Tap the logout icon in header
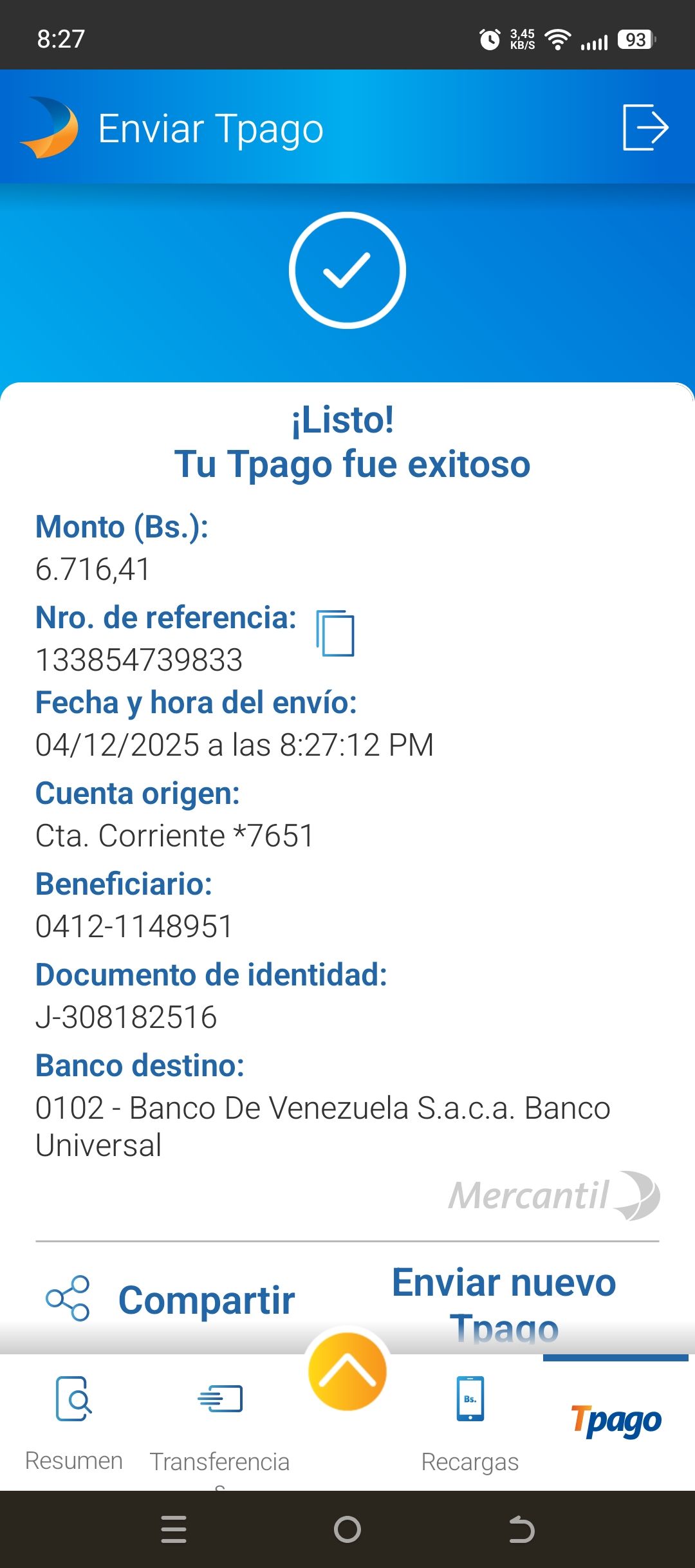This screenshot has height=1568, width=695. click(645, 127)
